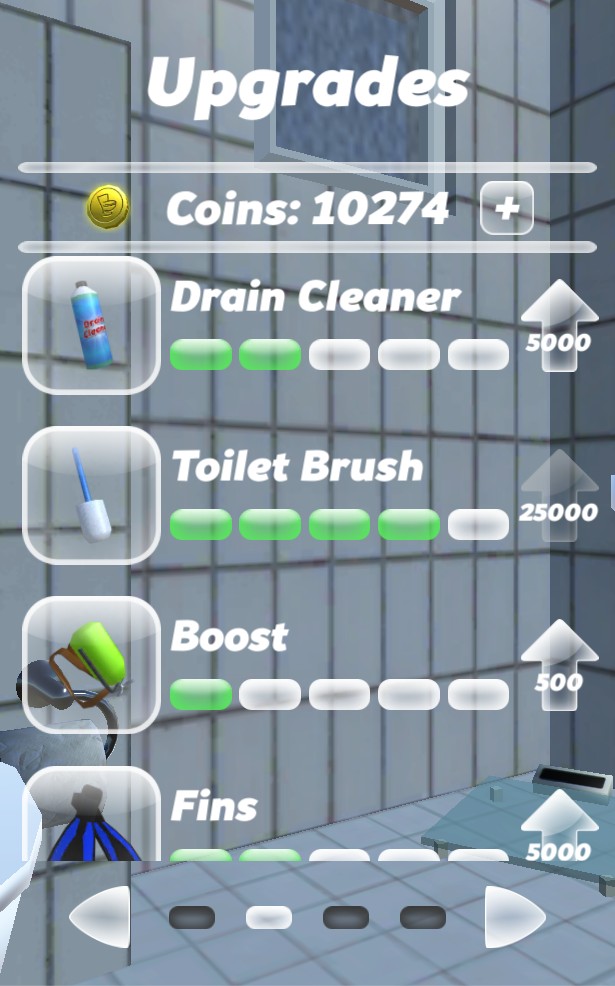The height and width of the screenshot is (986, 615).
Task: Go to the previous page with left arrow
Action: [100, 916]
